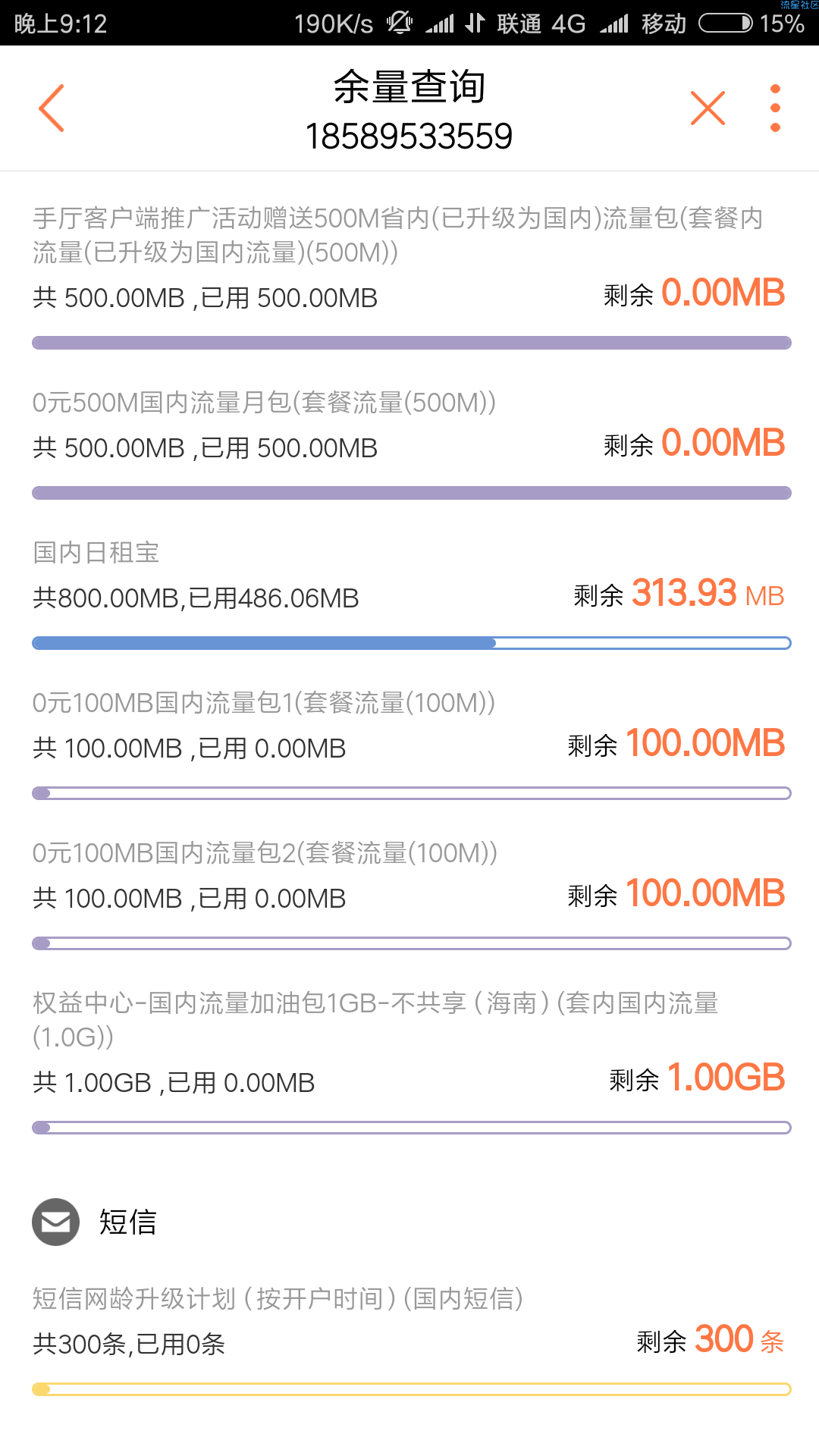Close the 余量查询 page with X
The height and width of the screenshot is (1456, 819).
[708, 108]
